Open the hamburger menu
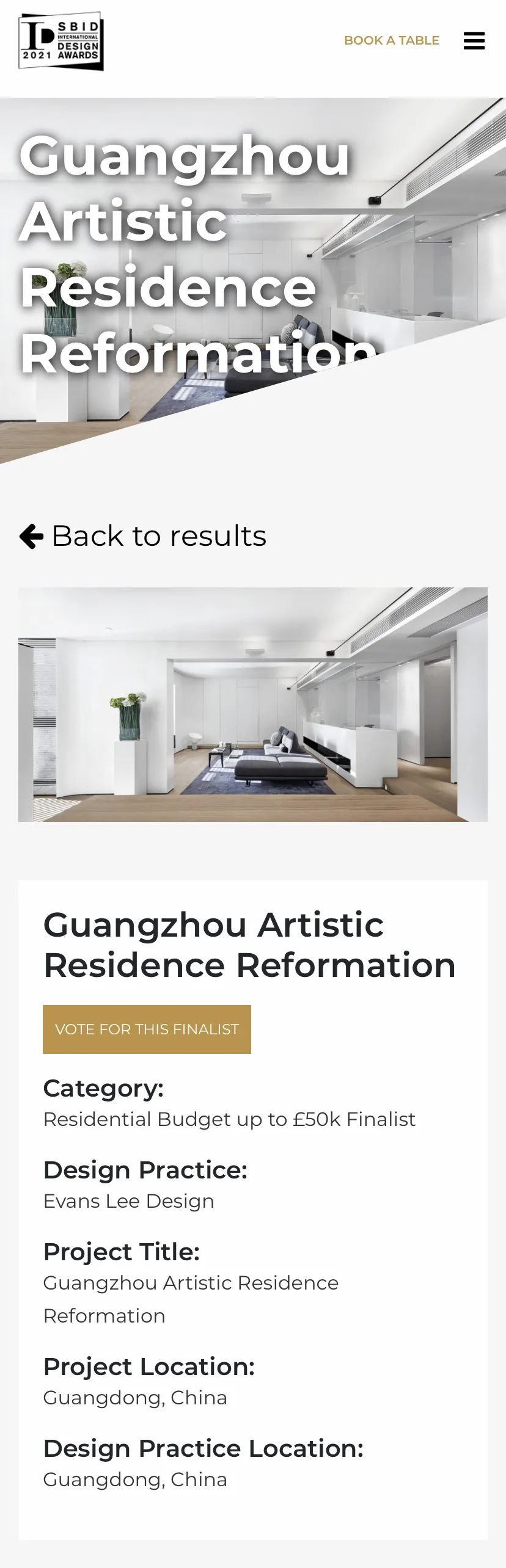Screen dimensions: 506x1568 pos(474,41)
